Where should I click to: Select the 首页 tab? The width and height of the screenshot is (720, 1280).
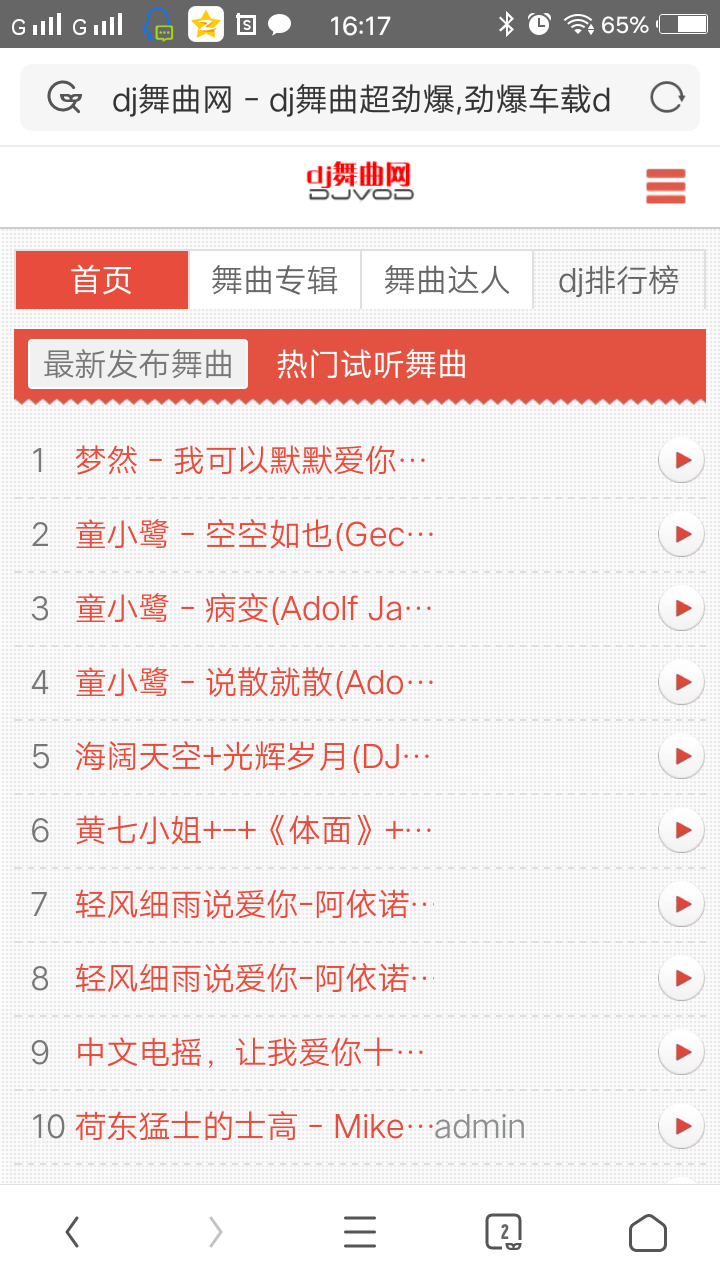101,281
